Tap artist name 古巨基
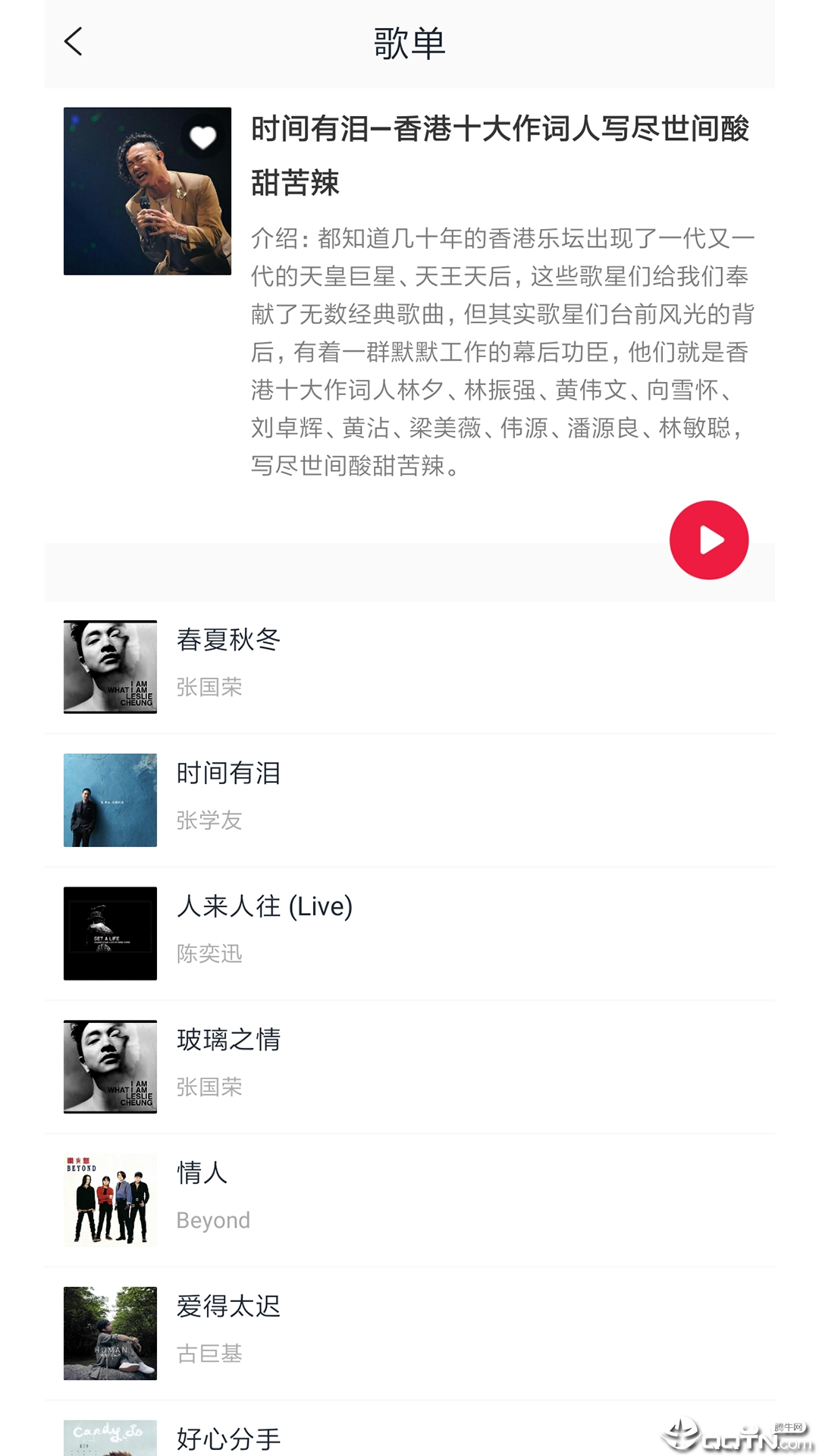 point(210,1354)
